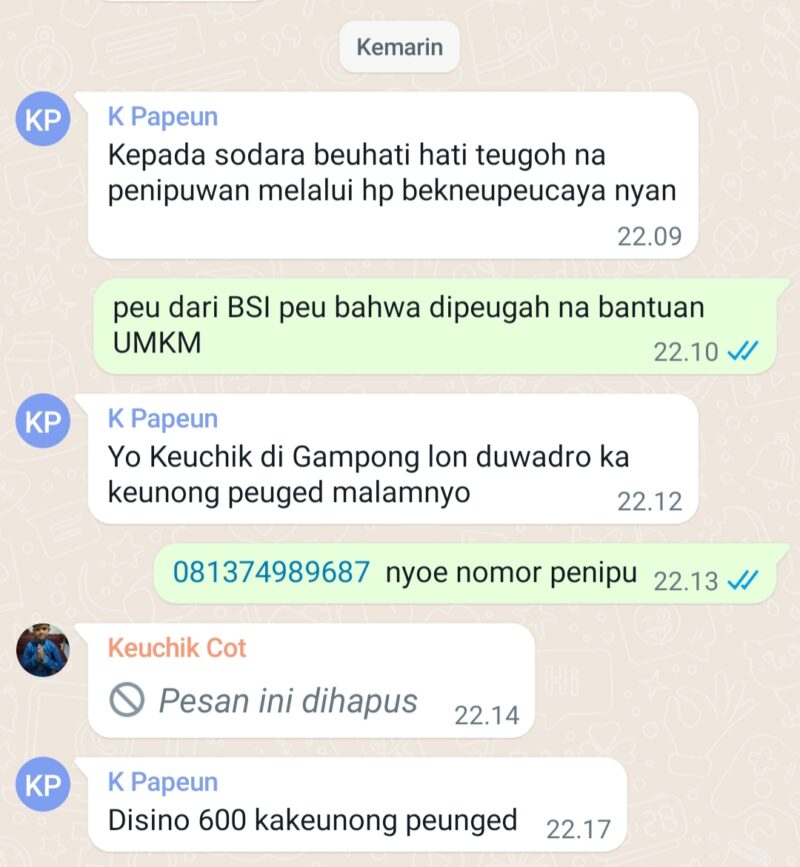This screenshot has width=800, height=867.
Task: Tap KP avatar beside the "Disino 600" message
Action: [43, 785]
